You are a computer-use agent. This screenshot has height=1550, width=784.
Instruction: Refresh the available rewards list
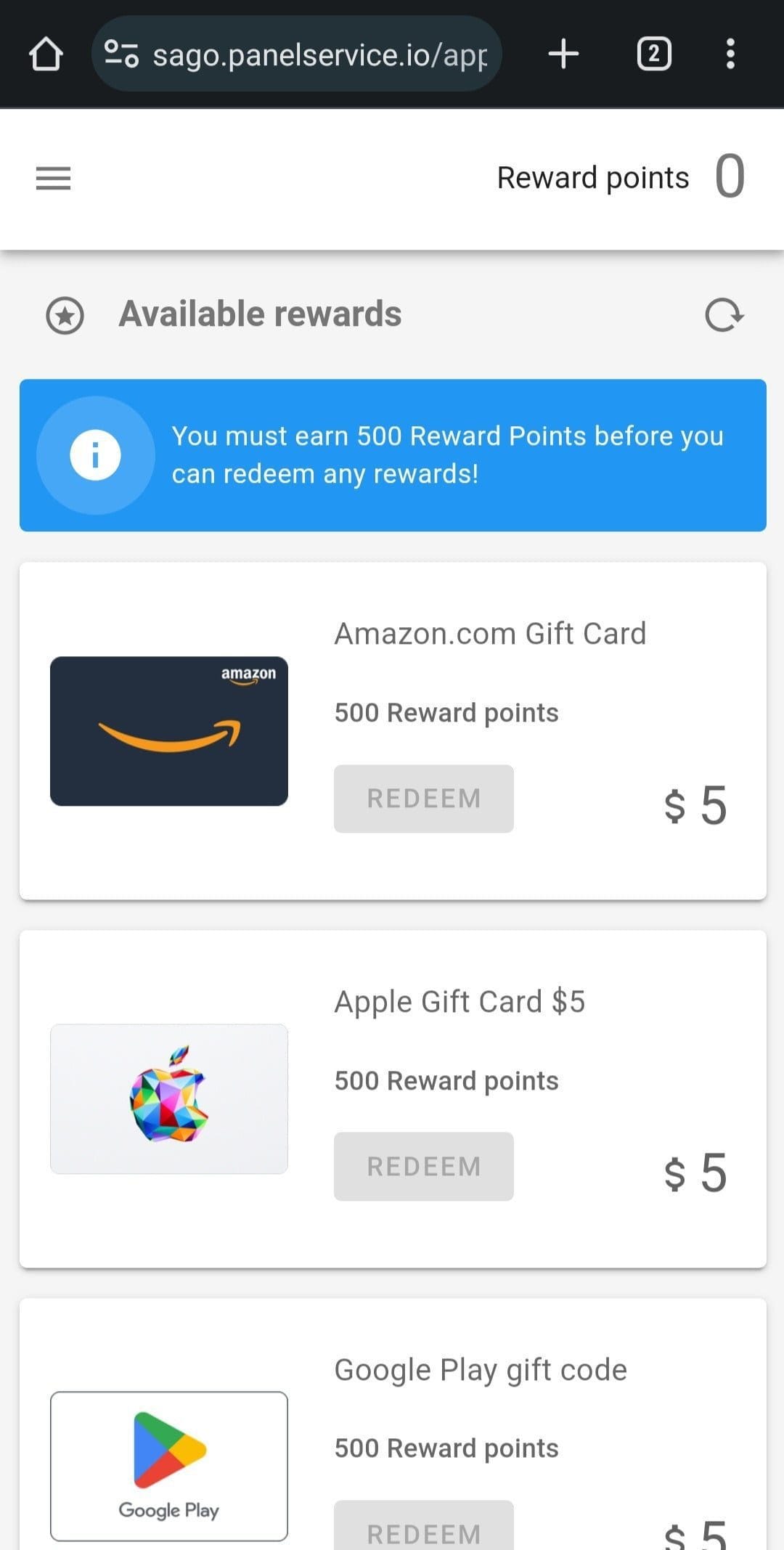[x=724, y=315]
